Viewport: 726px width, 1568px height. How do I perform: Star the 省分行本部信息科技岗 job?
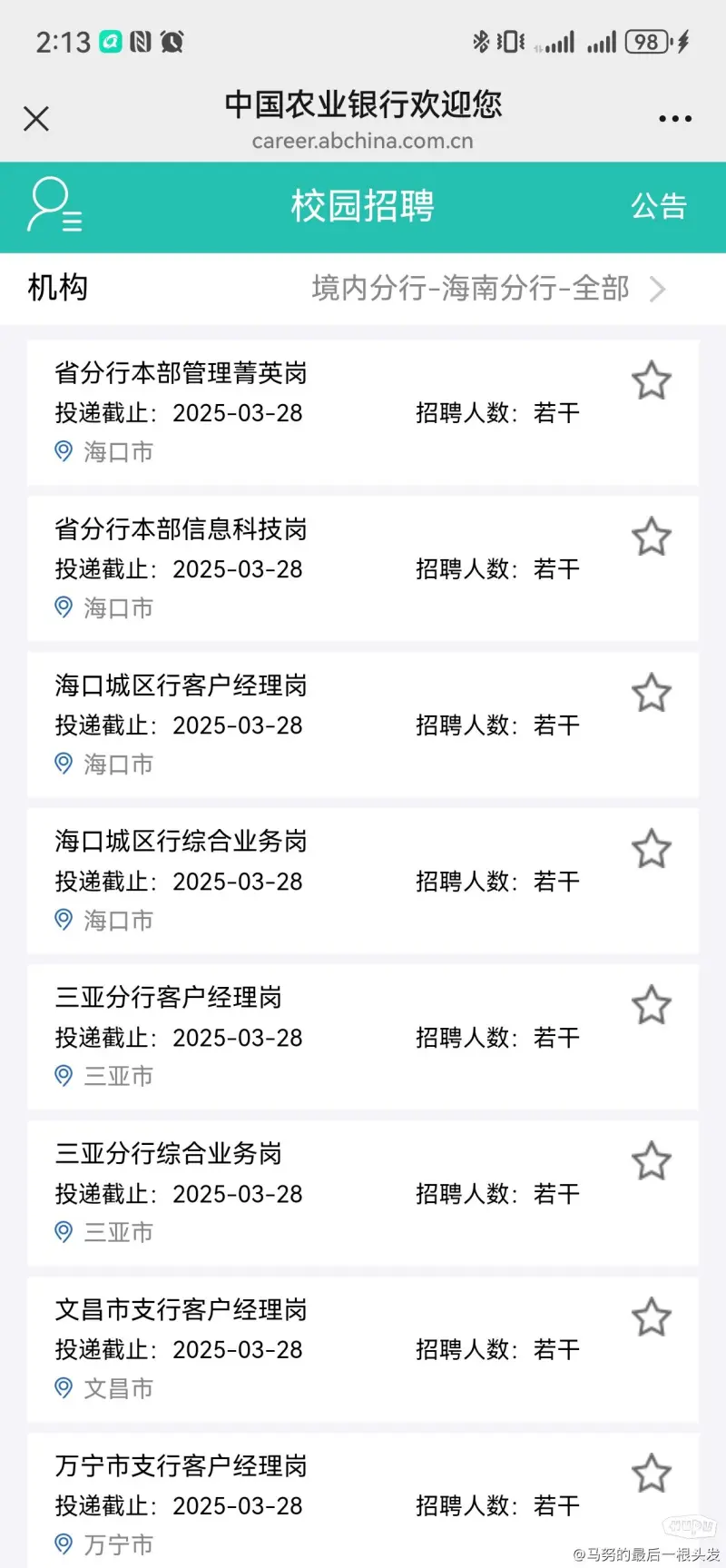coord(652,537)
